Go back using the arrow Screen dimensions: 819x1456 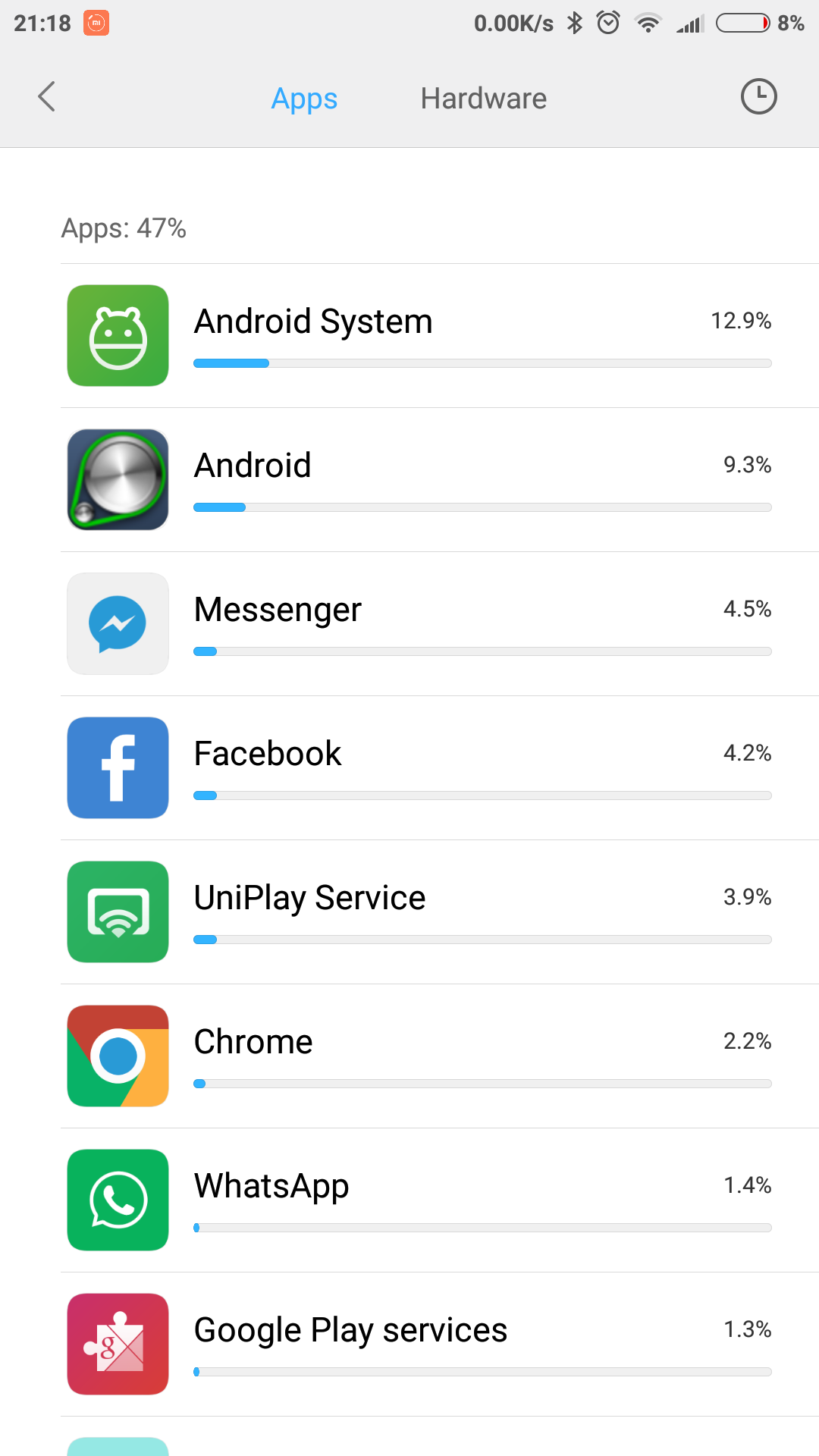click(x=47, y=97)
